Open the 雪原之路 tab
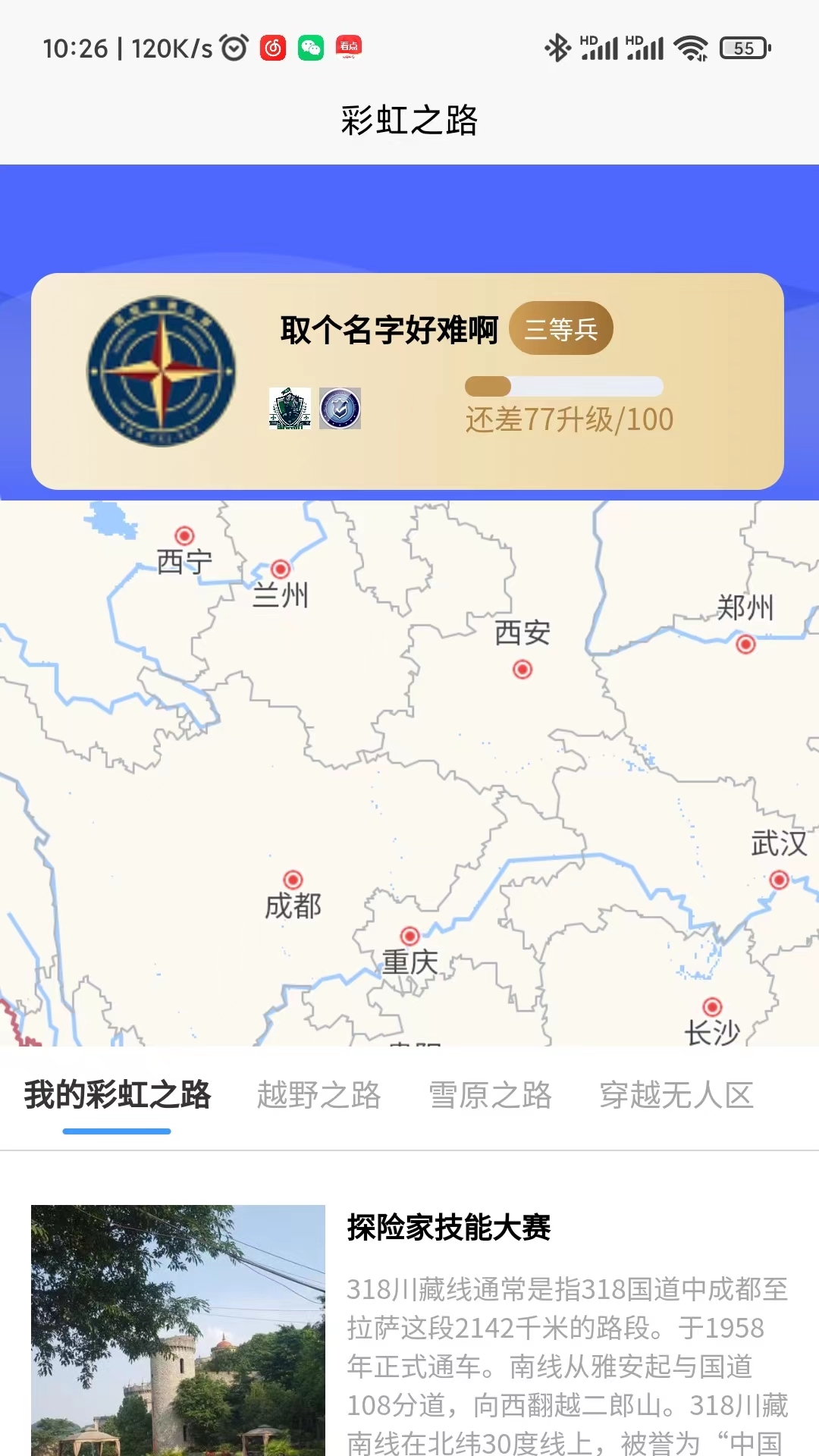Viewport: 819px width, 1456px height. click(491, 1095)
